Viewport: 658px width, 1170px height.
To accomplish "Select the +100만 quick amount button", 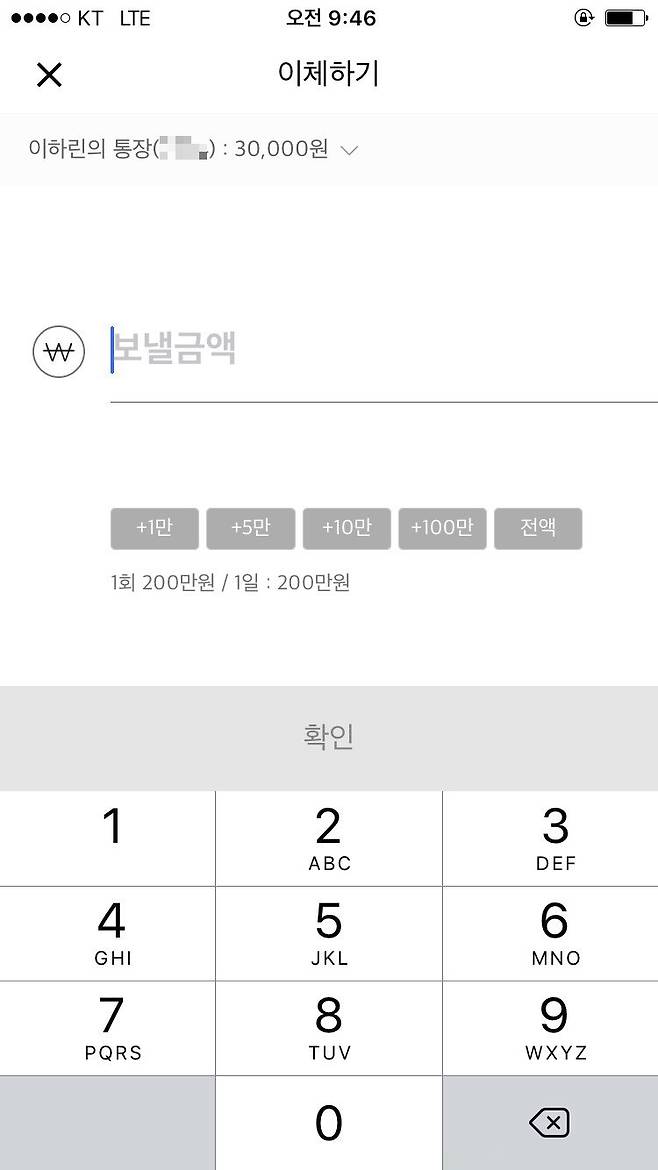I will click(442, 528).
